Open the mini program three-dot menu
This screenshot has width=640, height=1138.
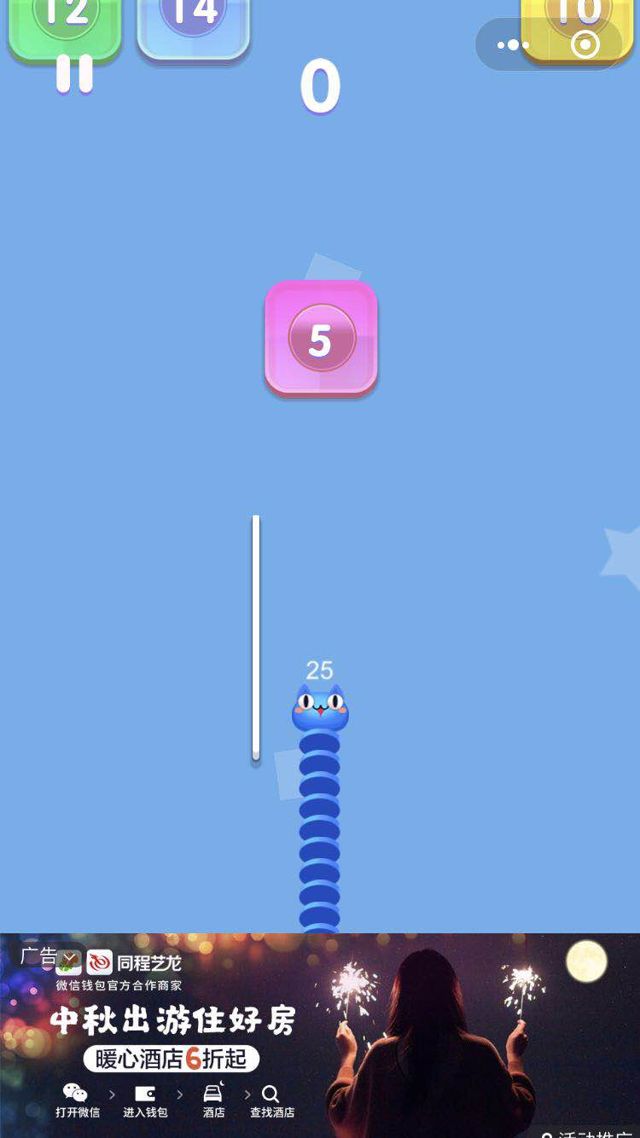pyautogui.click(x=513, y=45)
